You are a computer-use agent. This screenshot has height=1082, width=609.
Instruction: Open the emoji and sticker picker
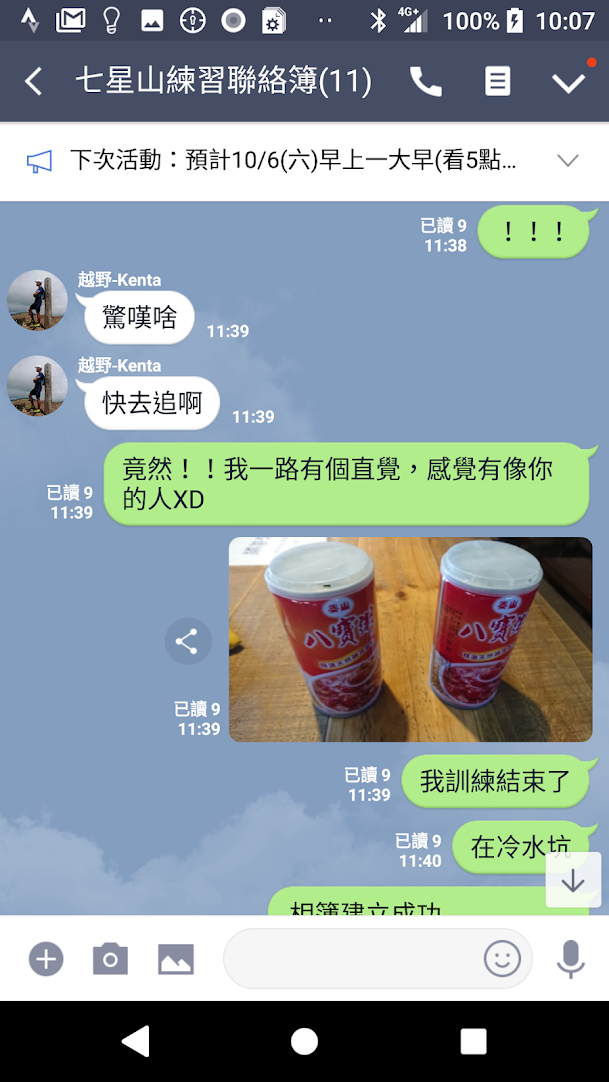pos(502,959)
